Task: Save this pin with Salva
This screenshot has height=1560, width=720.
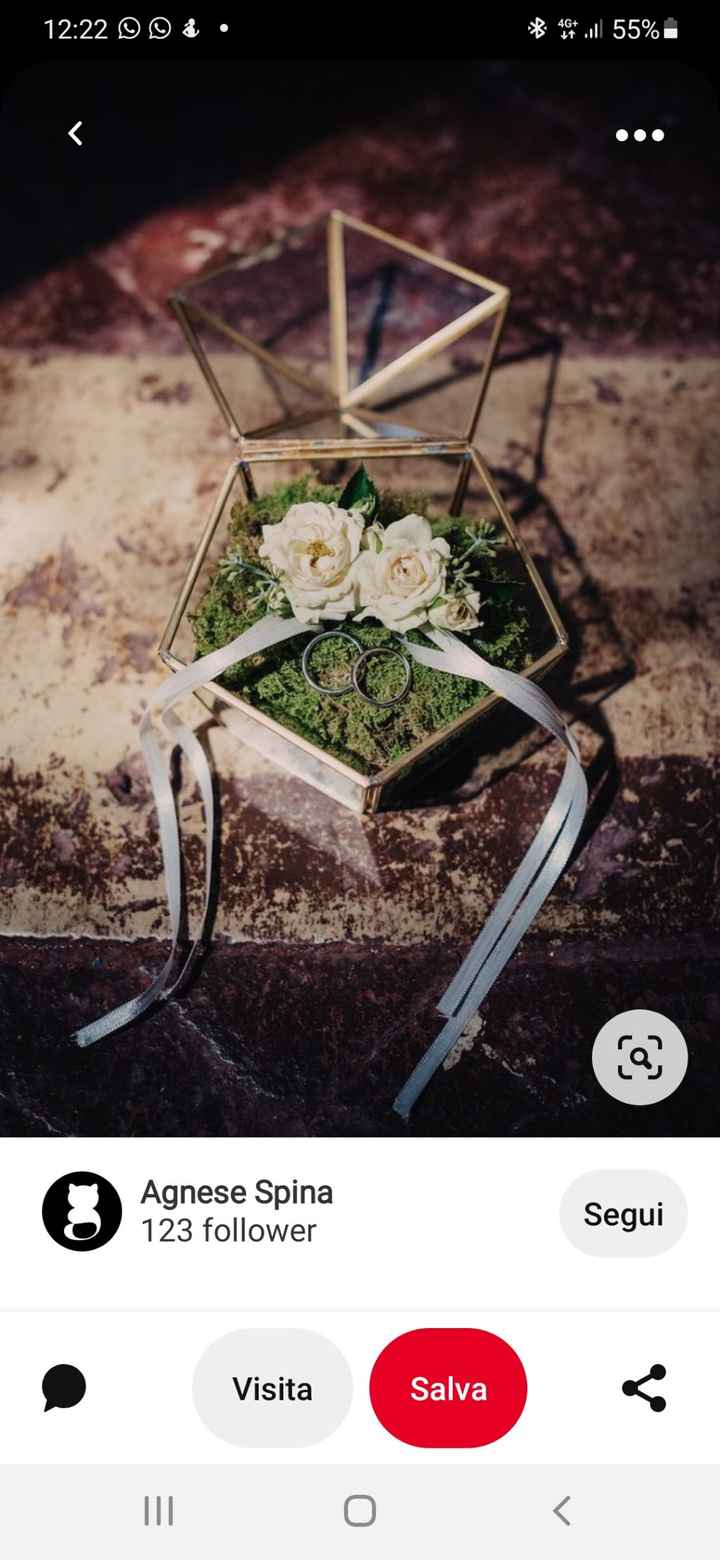Action: (x=448, y=1388)
